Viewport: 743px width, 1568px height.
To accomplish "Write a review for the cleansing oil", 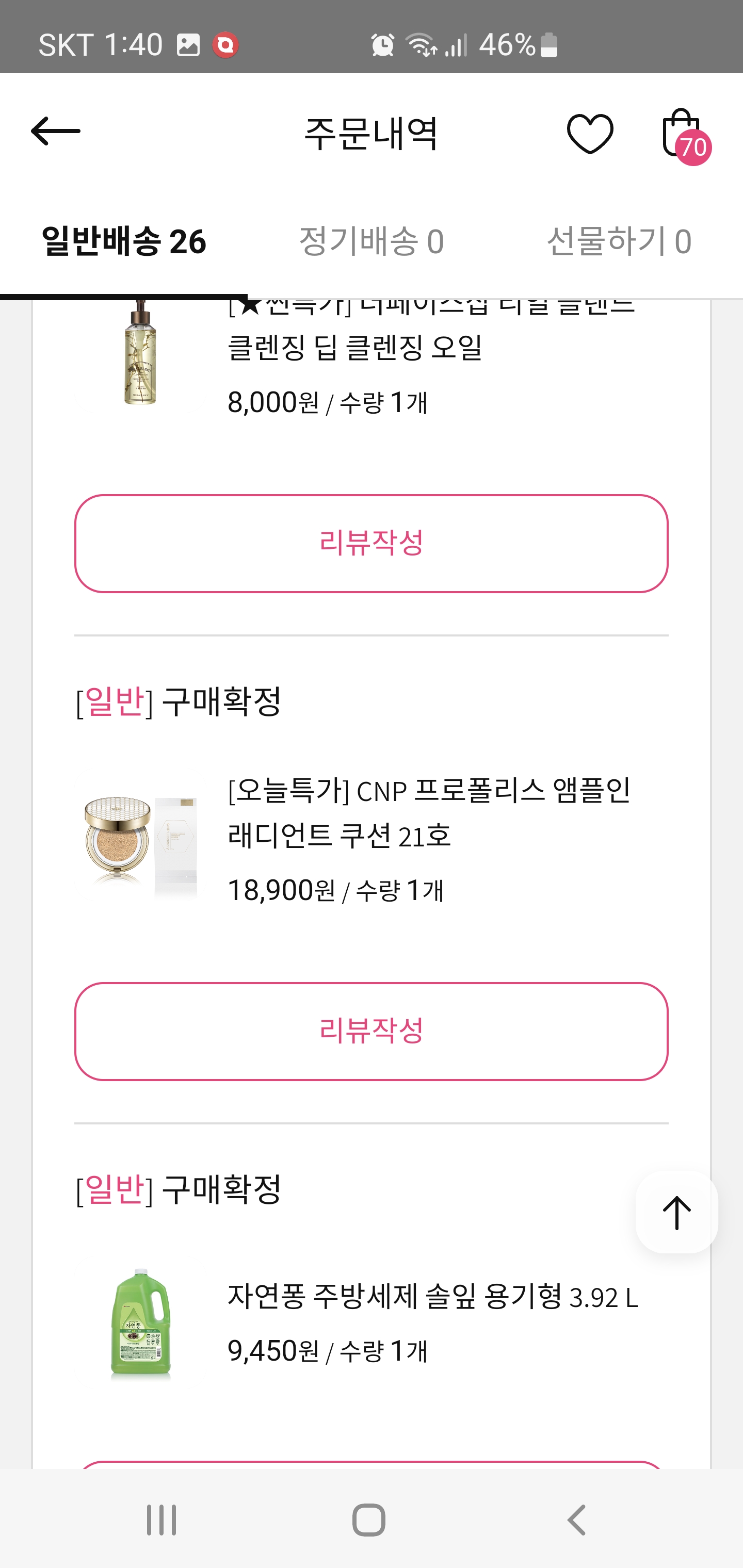I will 371,543.
